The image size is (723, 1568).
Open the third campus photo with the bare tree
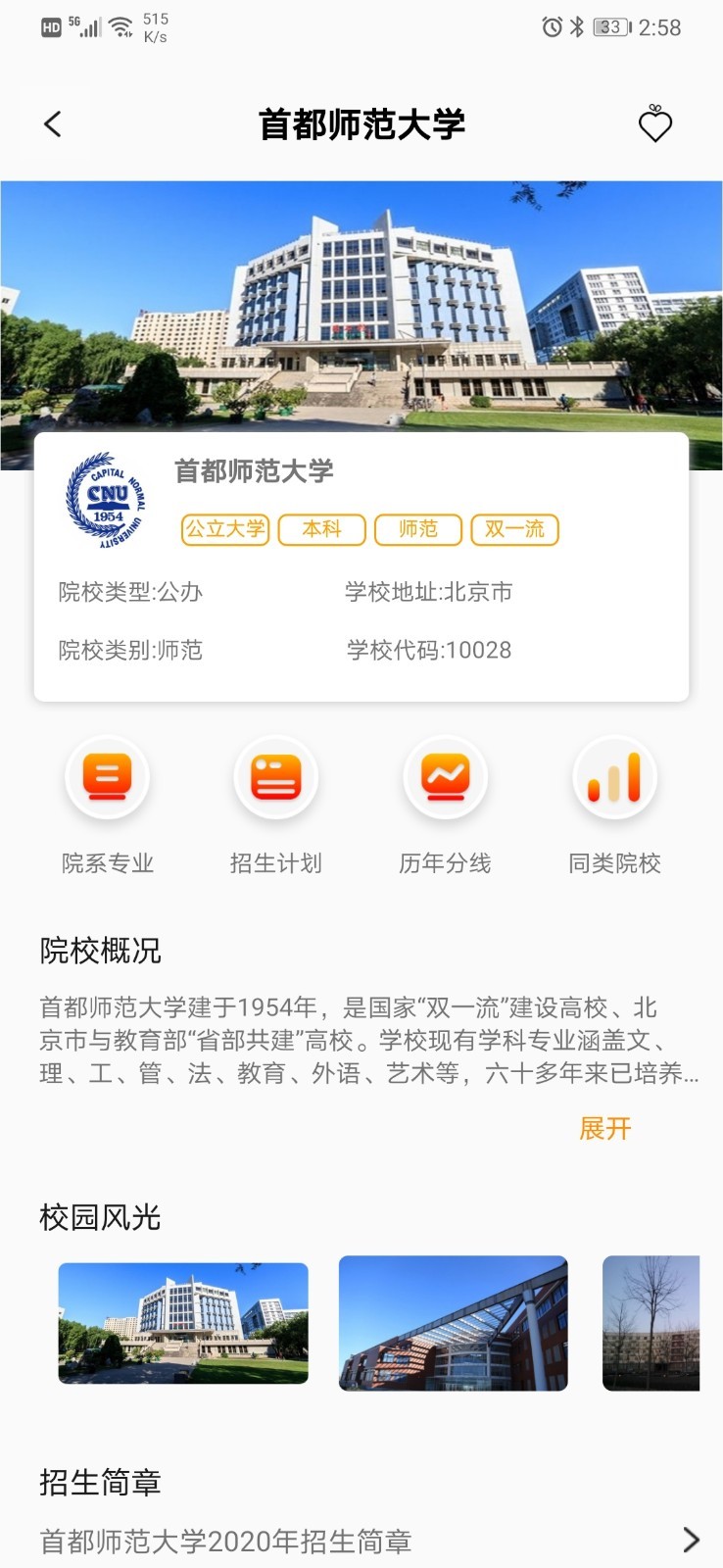coord(651,1323)
